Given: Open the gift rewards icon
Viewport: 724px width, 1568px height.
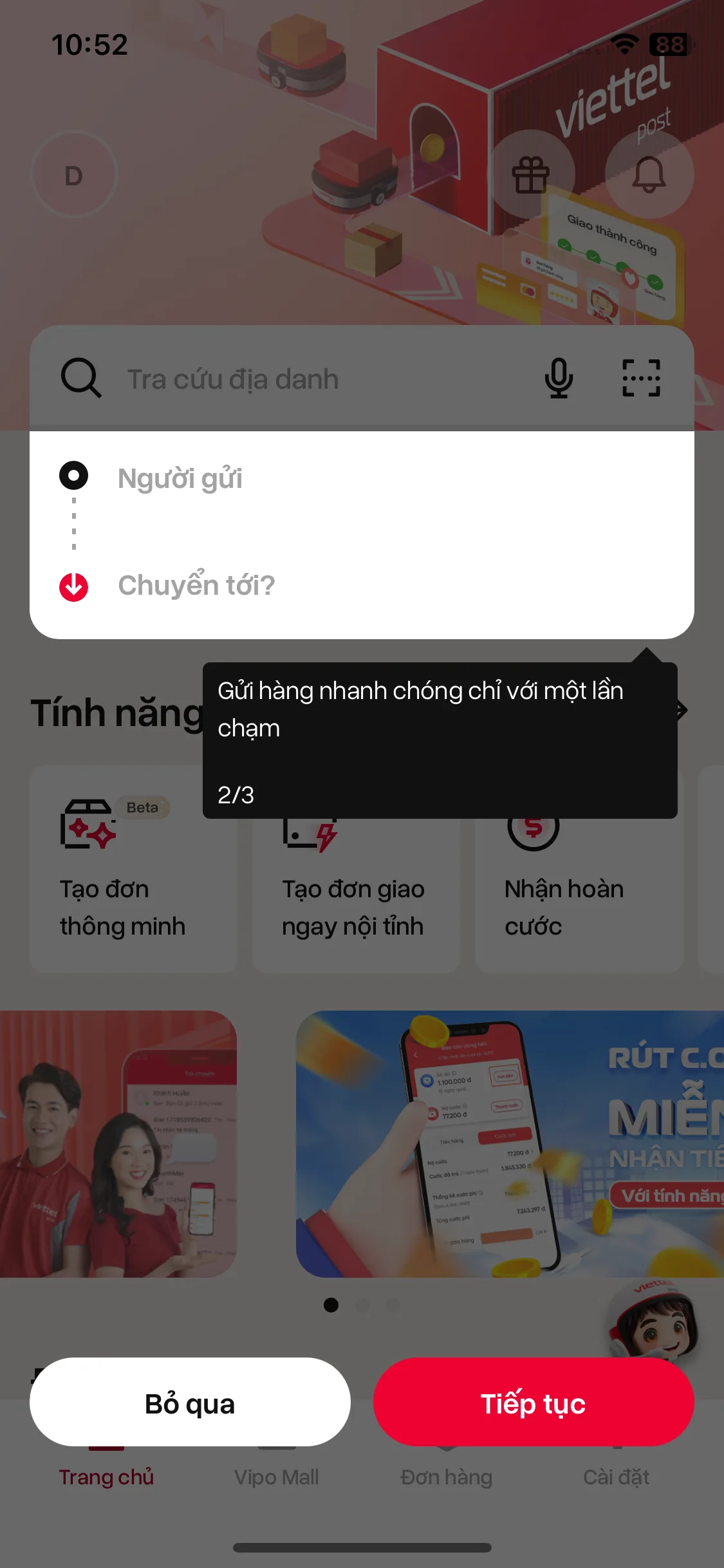Looking at the screenshot, I should tap(531, 174).
